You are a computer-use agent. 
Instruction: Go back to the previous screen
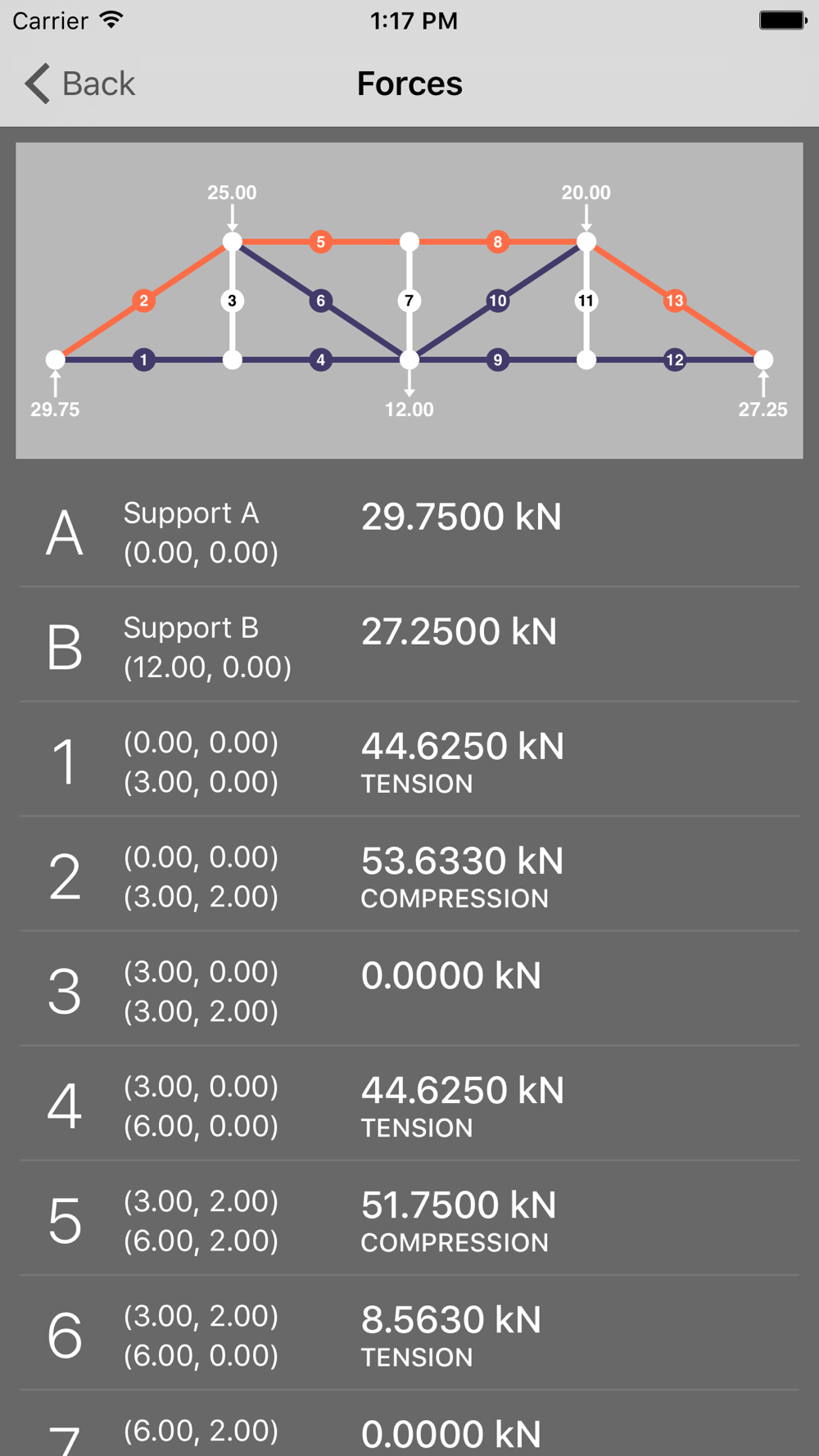79,84
